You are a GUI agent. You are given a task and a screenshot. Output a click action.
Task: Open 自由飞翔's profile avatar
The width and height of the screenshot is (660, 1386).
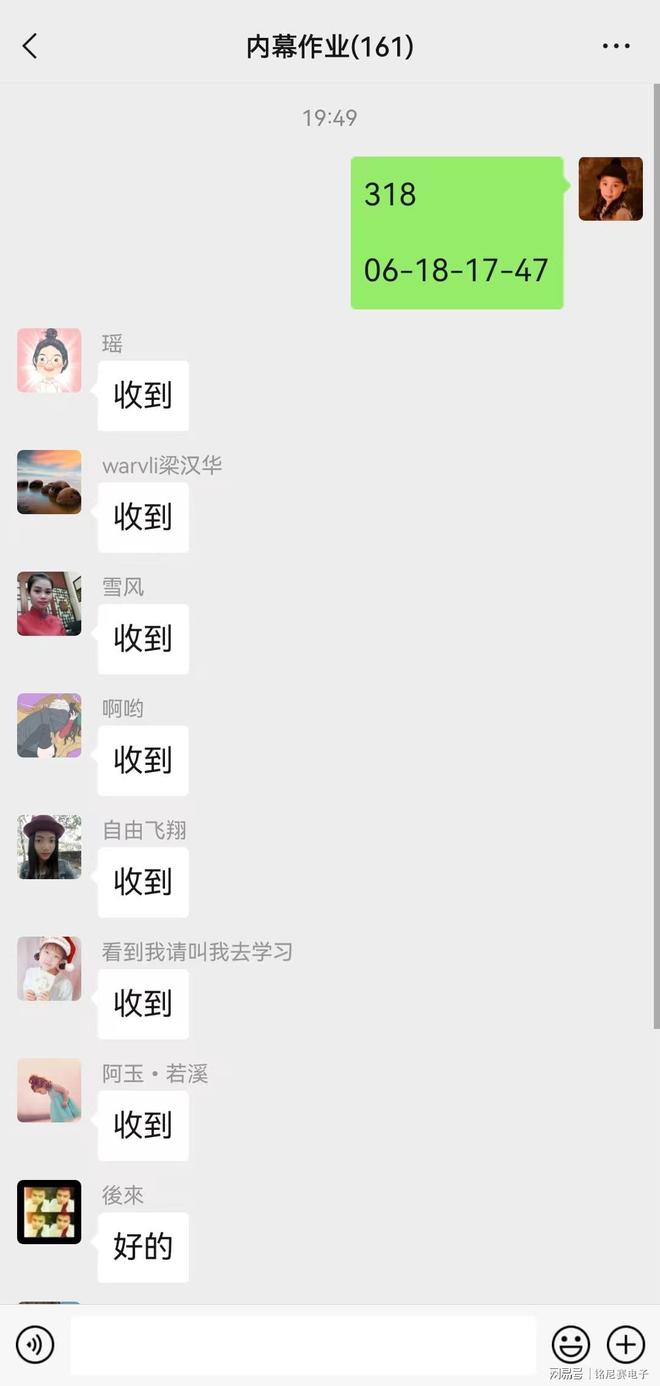[49, 847]
